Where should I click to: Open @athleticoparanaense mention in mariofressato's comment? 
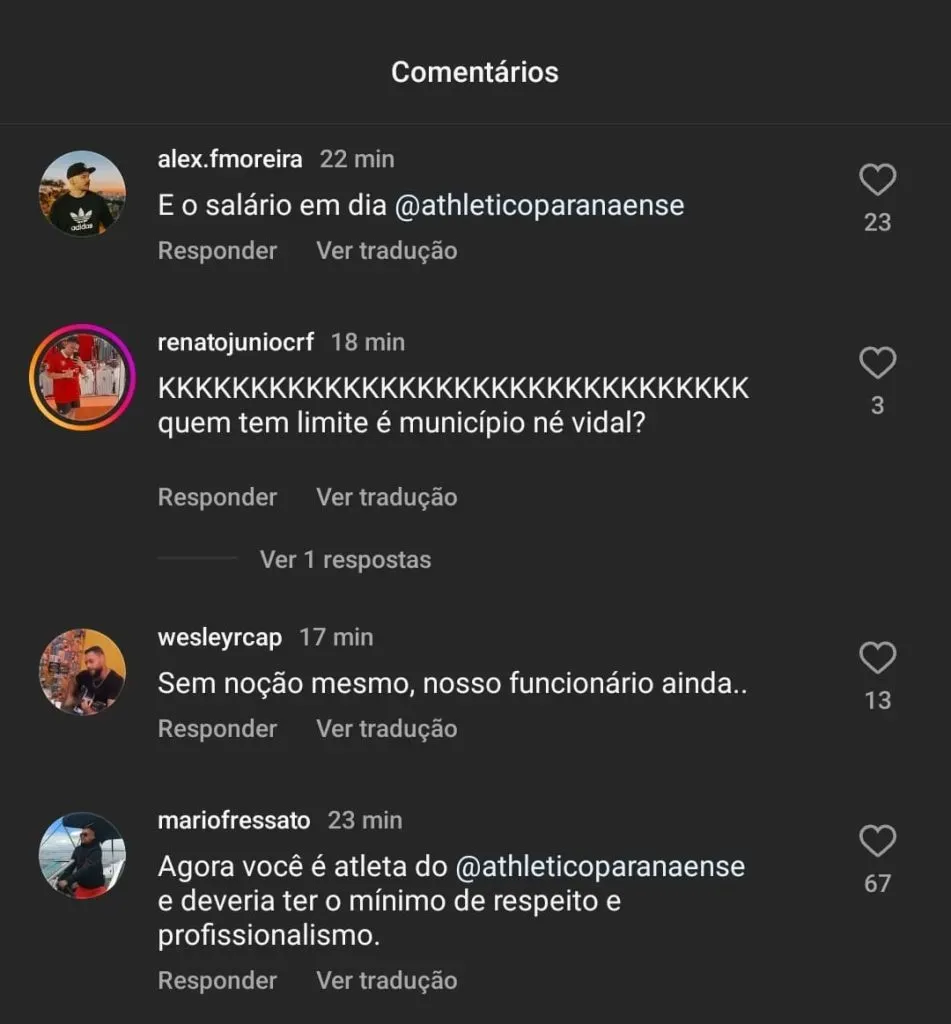(x=600, y=865)
